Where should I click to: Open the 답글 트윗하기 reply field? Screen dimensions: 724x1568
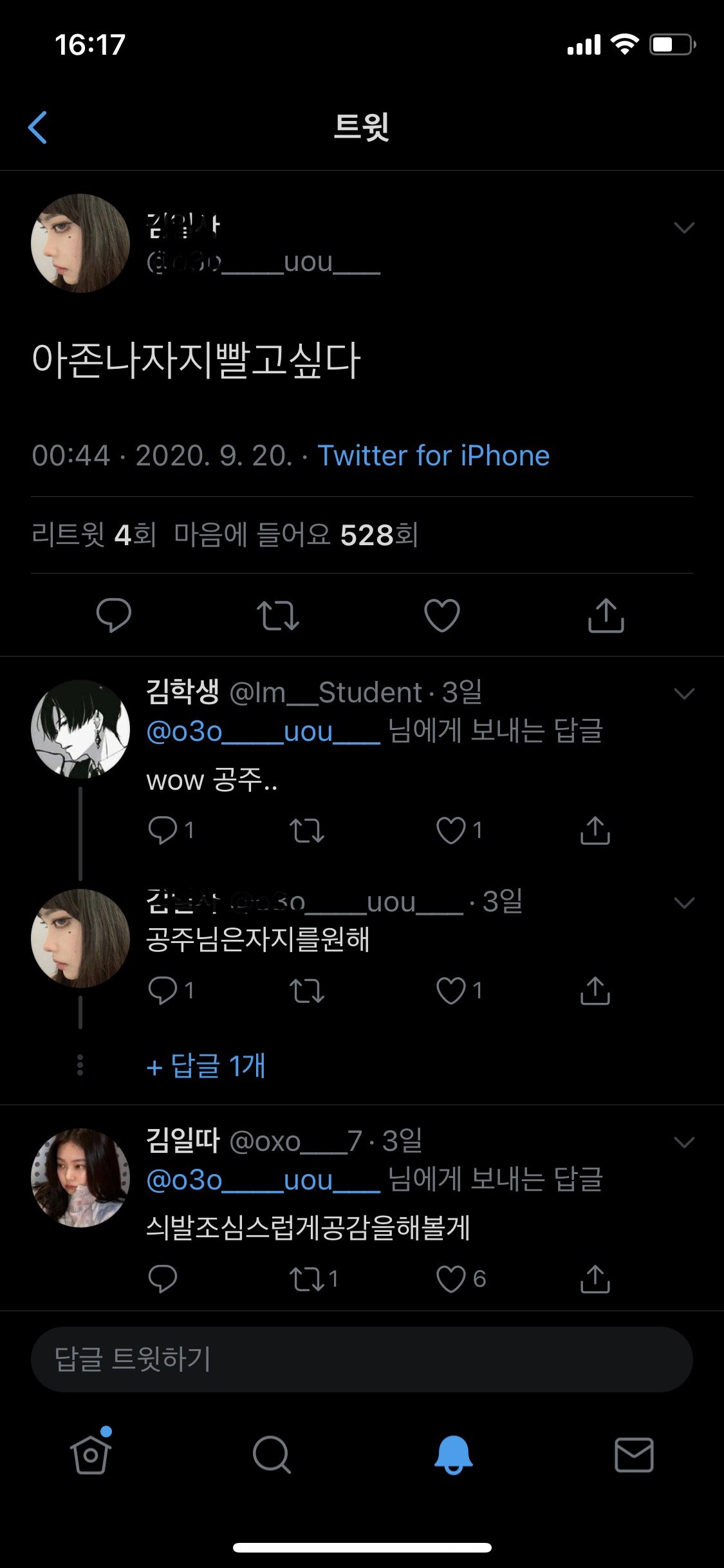pos(362,1359)
